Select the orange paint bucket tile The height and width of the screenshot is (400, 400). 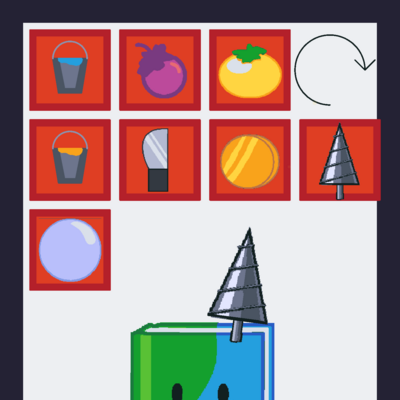70,160
